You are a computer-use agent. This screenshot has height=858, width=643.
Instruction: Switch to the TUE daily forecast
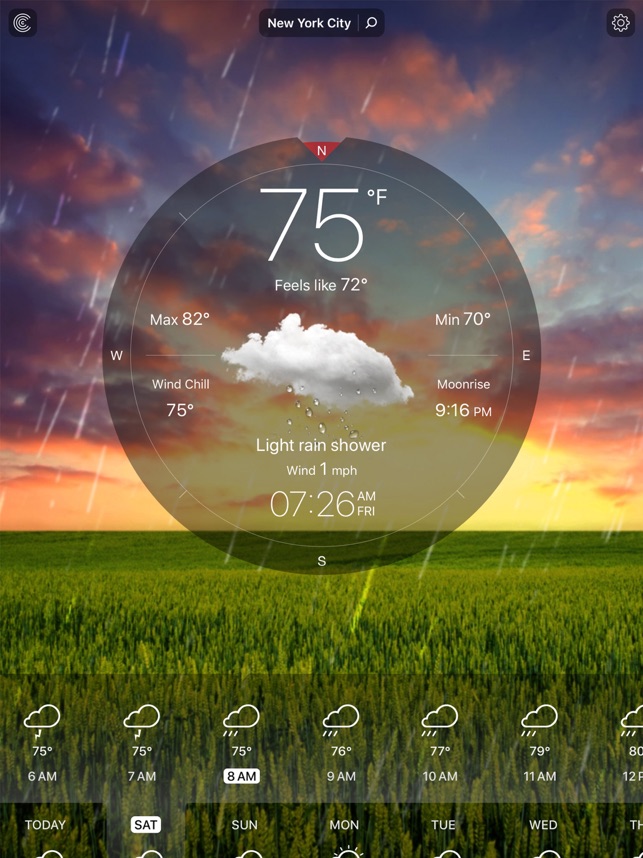[444, 826]
